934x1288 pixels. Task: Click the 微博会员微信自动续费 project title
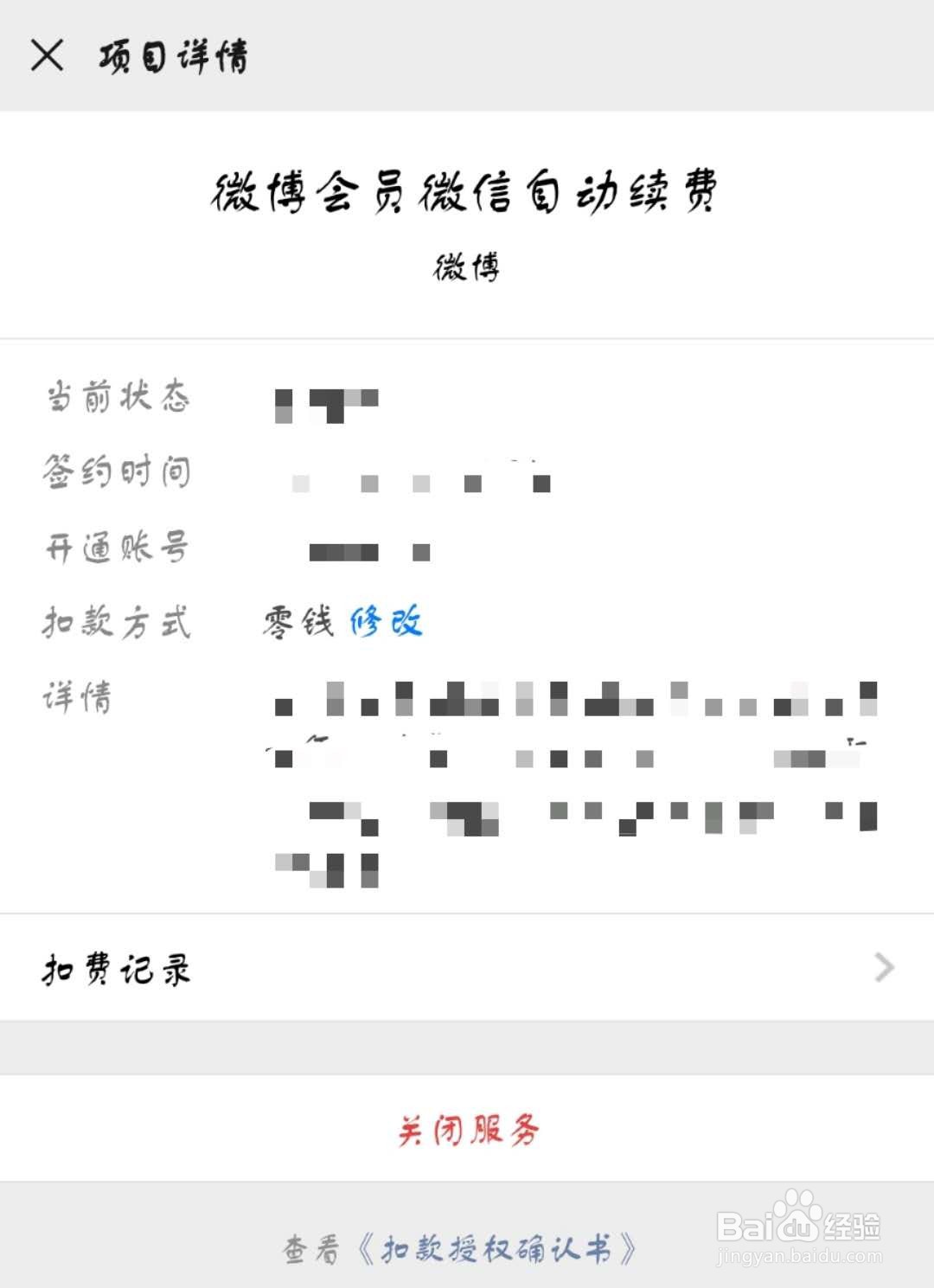pos(467,192)
